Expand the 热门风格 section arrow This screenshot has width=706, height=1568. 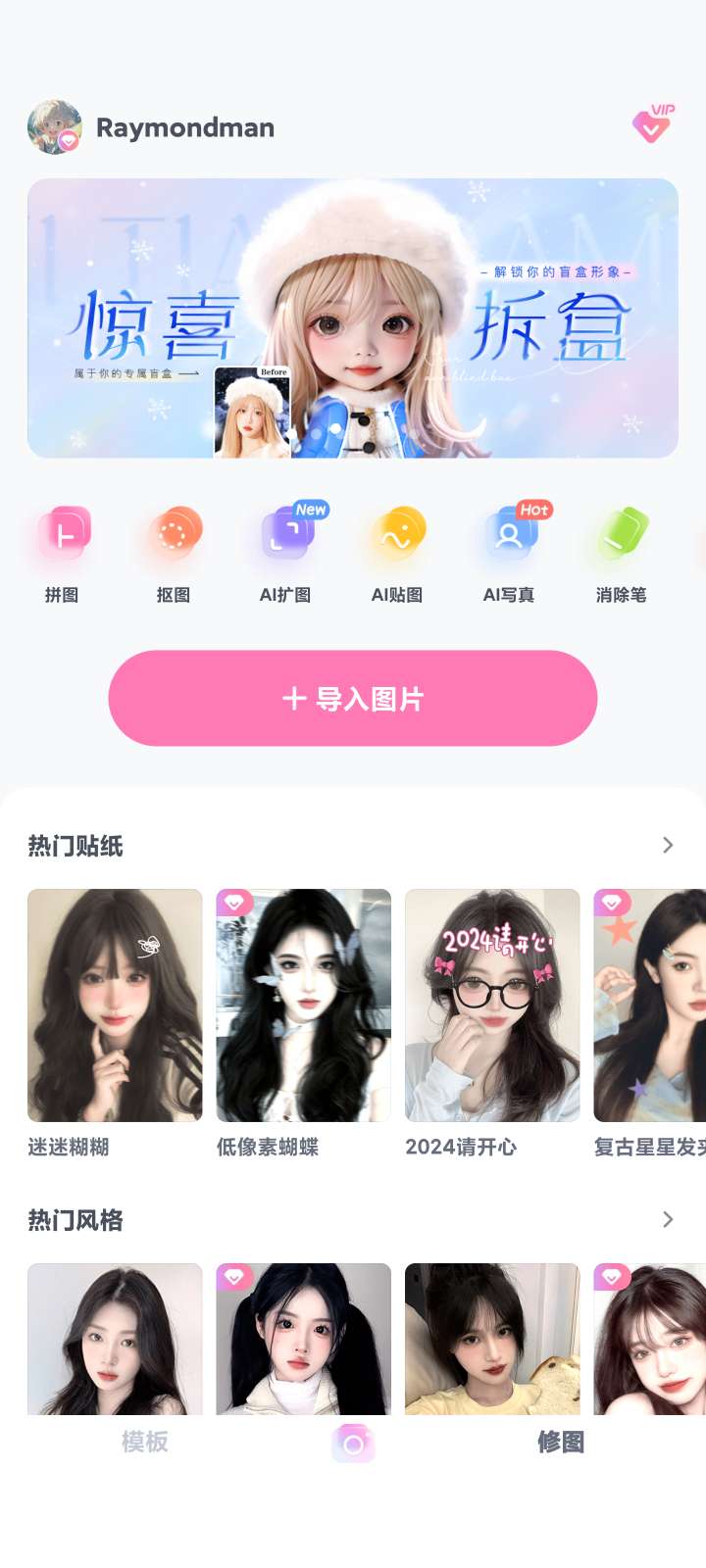(x=668, y=1219)
